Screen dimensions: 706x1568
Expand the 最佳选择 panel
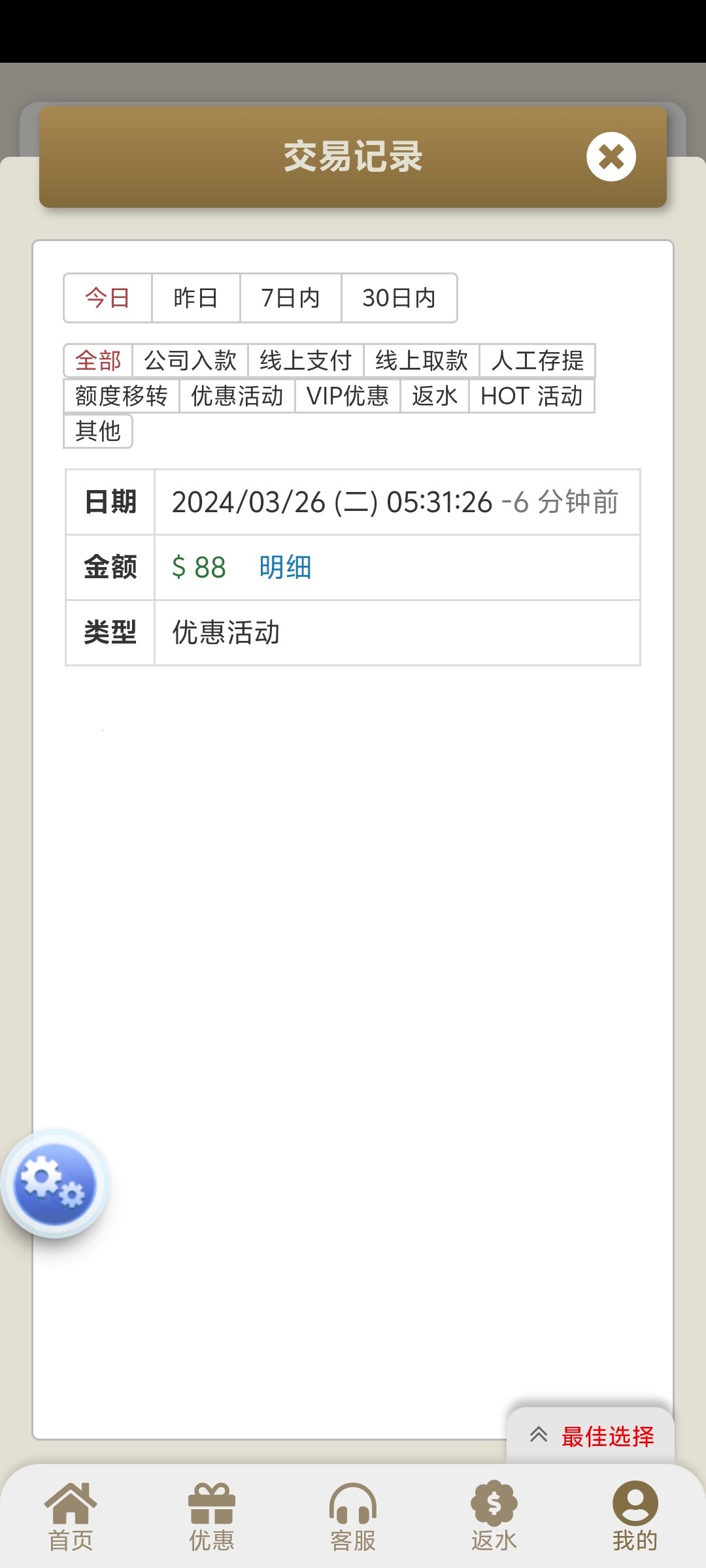[591, 1436]
